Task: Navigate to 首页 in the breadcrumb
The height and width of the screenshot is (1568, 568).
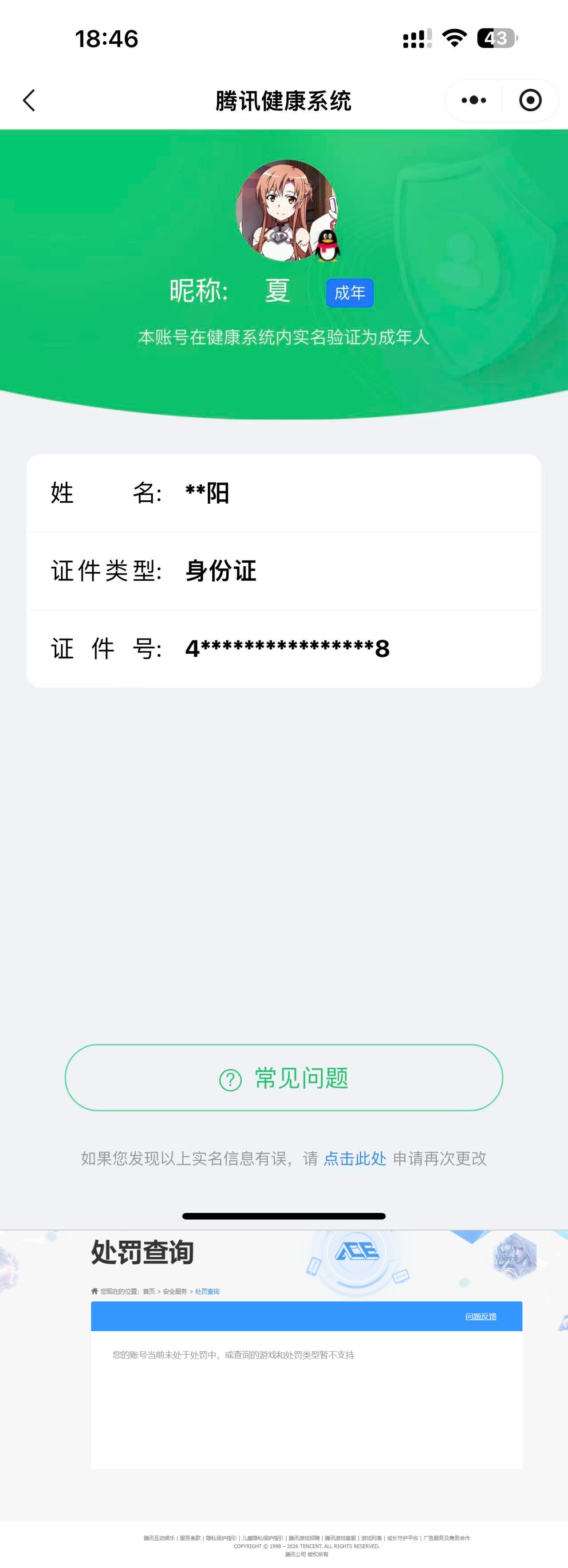Action: pos(149,1291)
